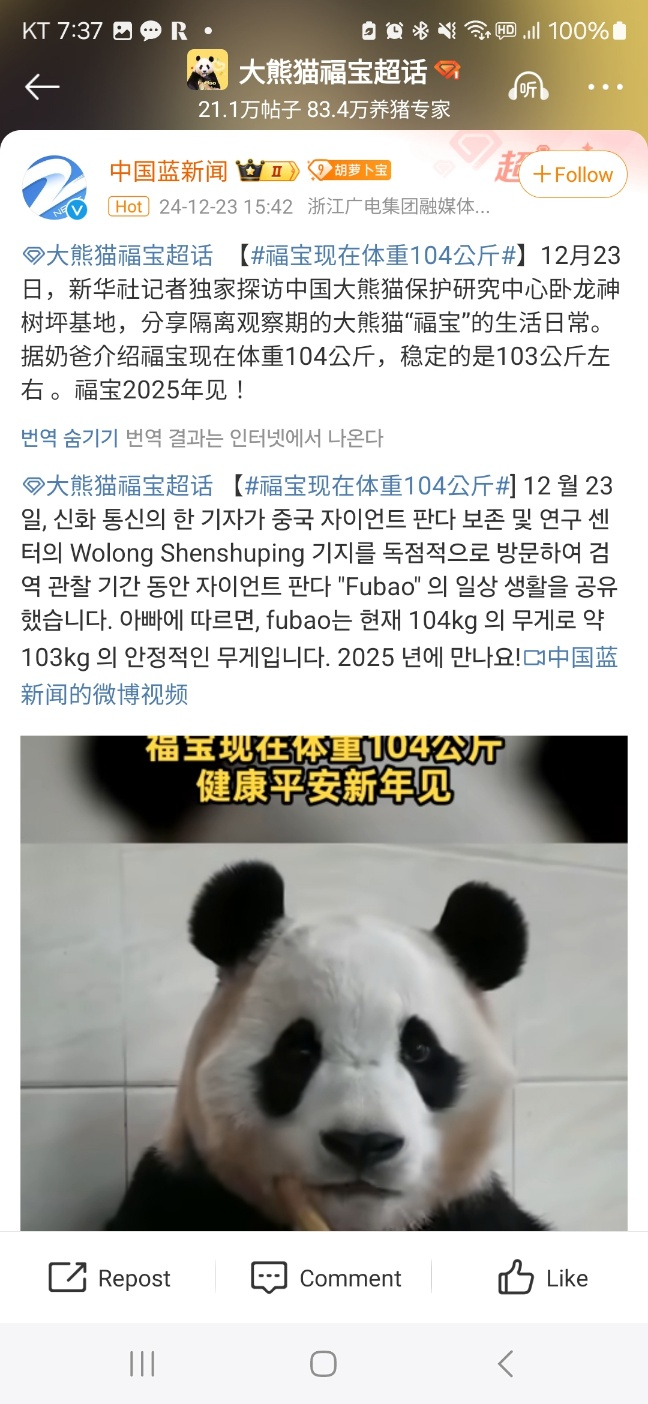The image size is (648, 1404).
Task: Open the listen headphone icon
Action: click(528, 87)
